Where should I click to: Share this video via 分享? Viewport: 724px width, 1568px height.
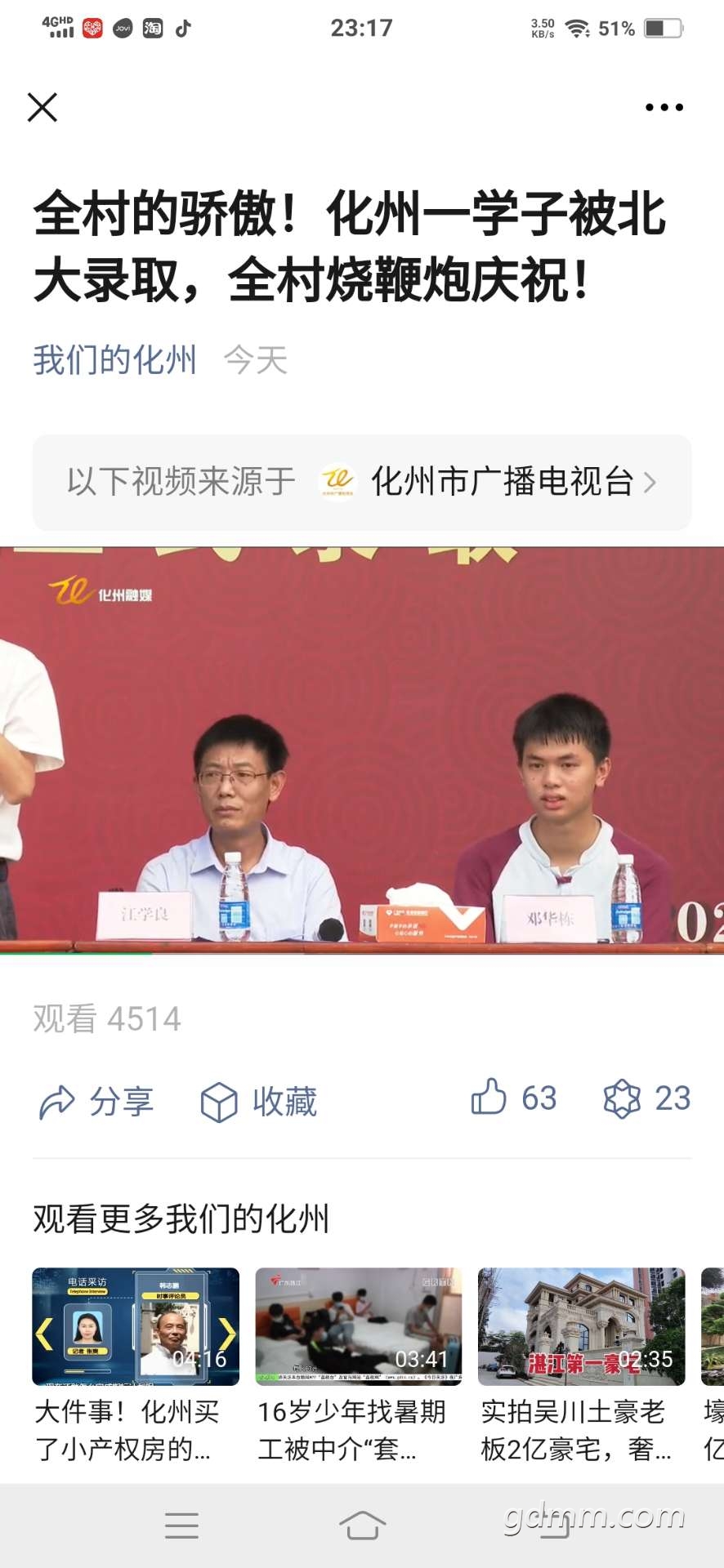pyautogui.click(x=96, y=1102)
